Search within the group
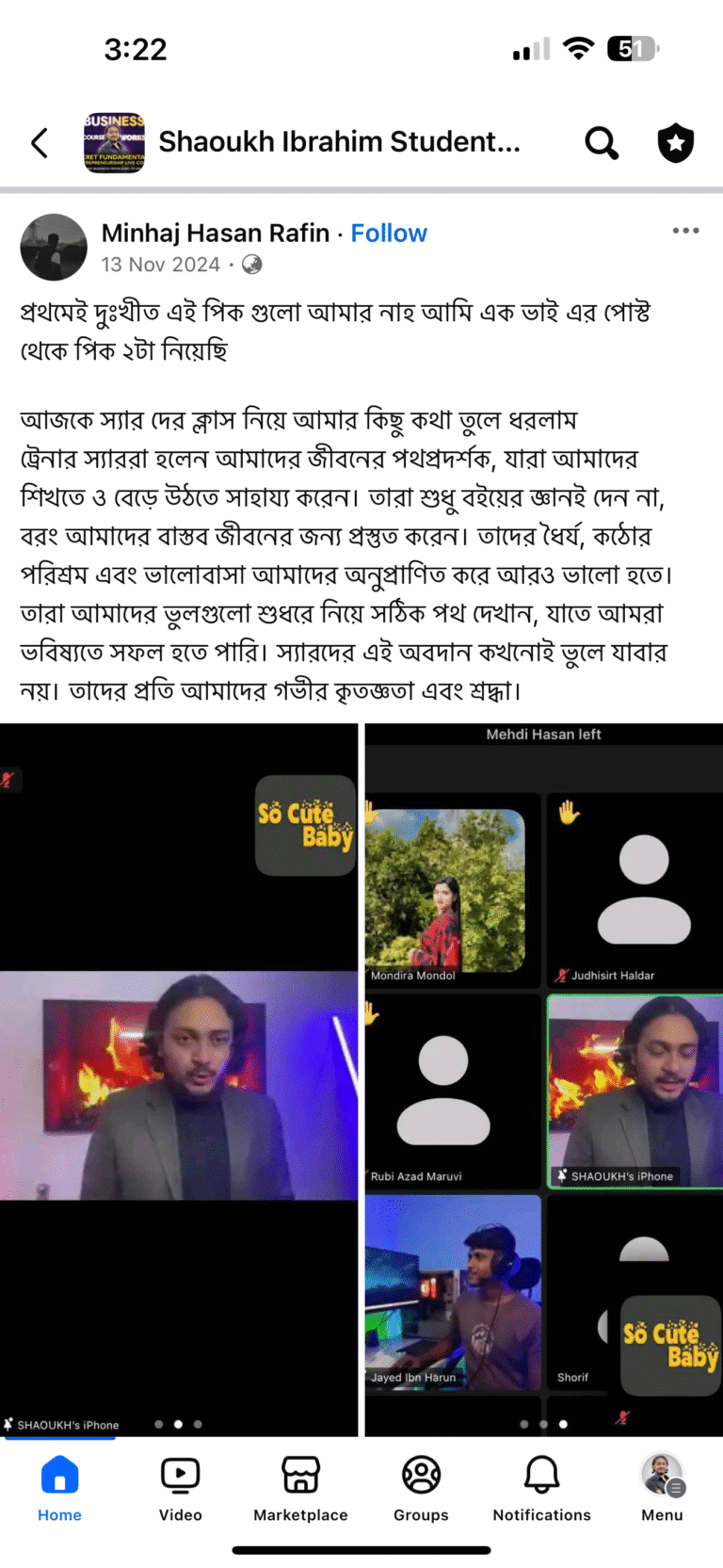 pyautogui.click(x=602, y=143)
